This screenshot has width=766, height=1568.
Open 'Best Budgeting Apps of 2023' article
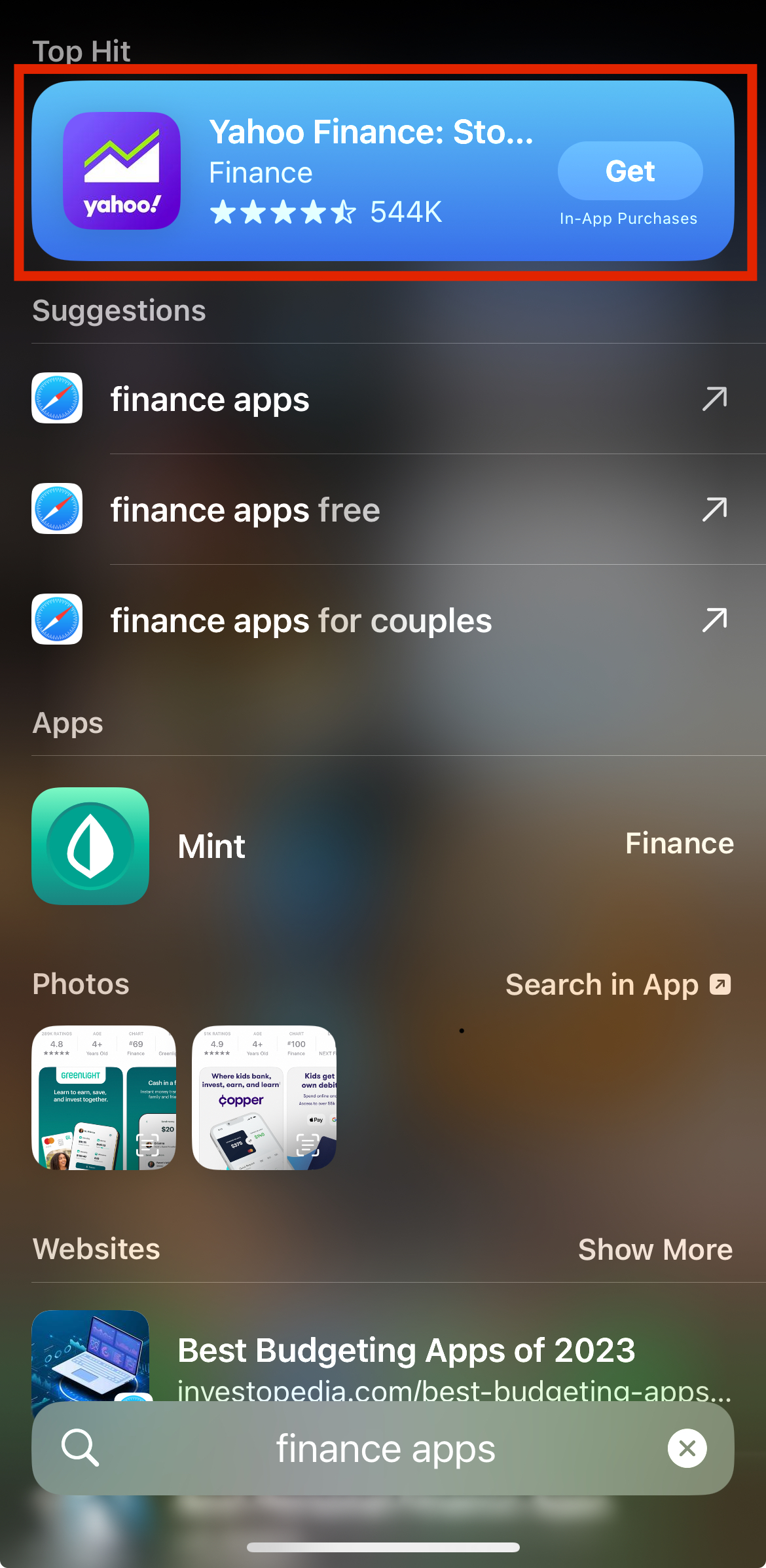point(406,1350)
